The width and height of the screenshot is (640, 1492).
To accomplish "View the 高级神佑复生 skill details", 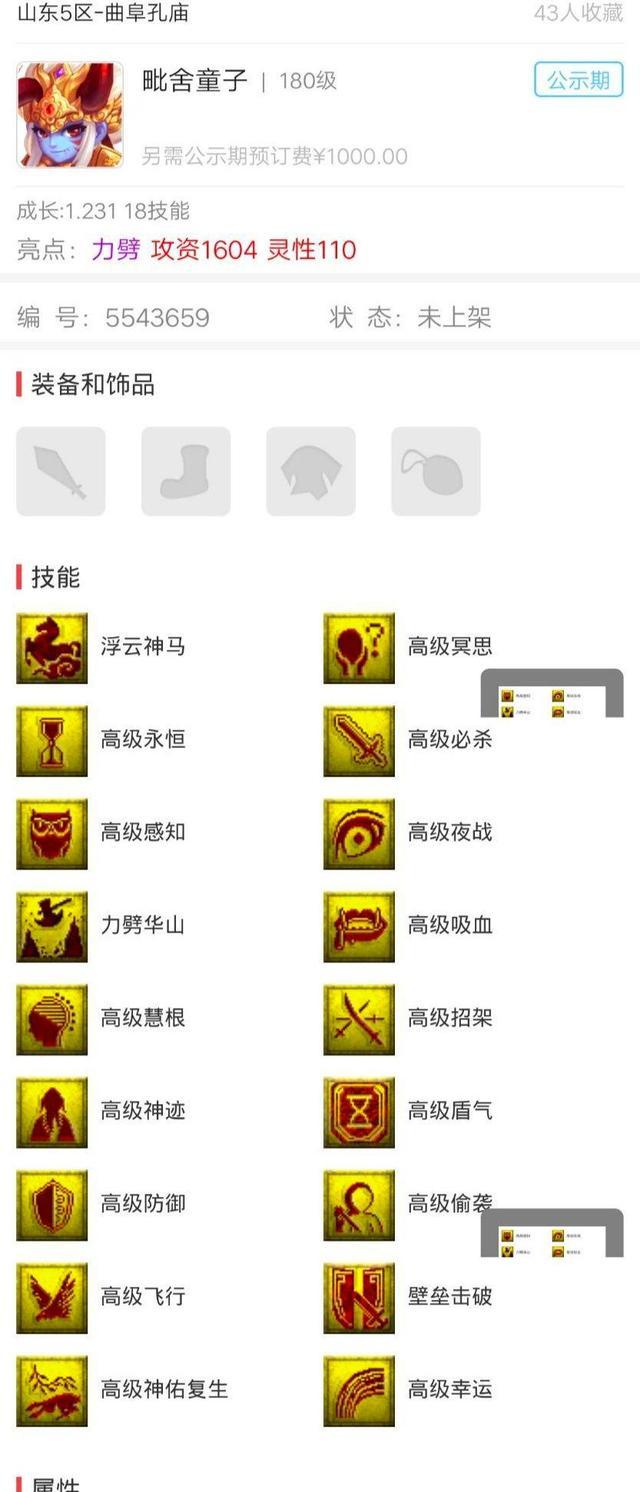I will [x=52, y=1391].
